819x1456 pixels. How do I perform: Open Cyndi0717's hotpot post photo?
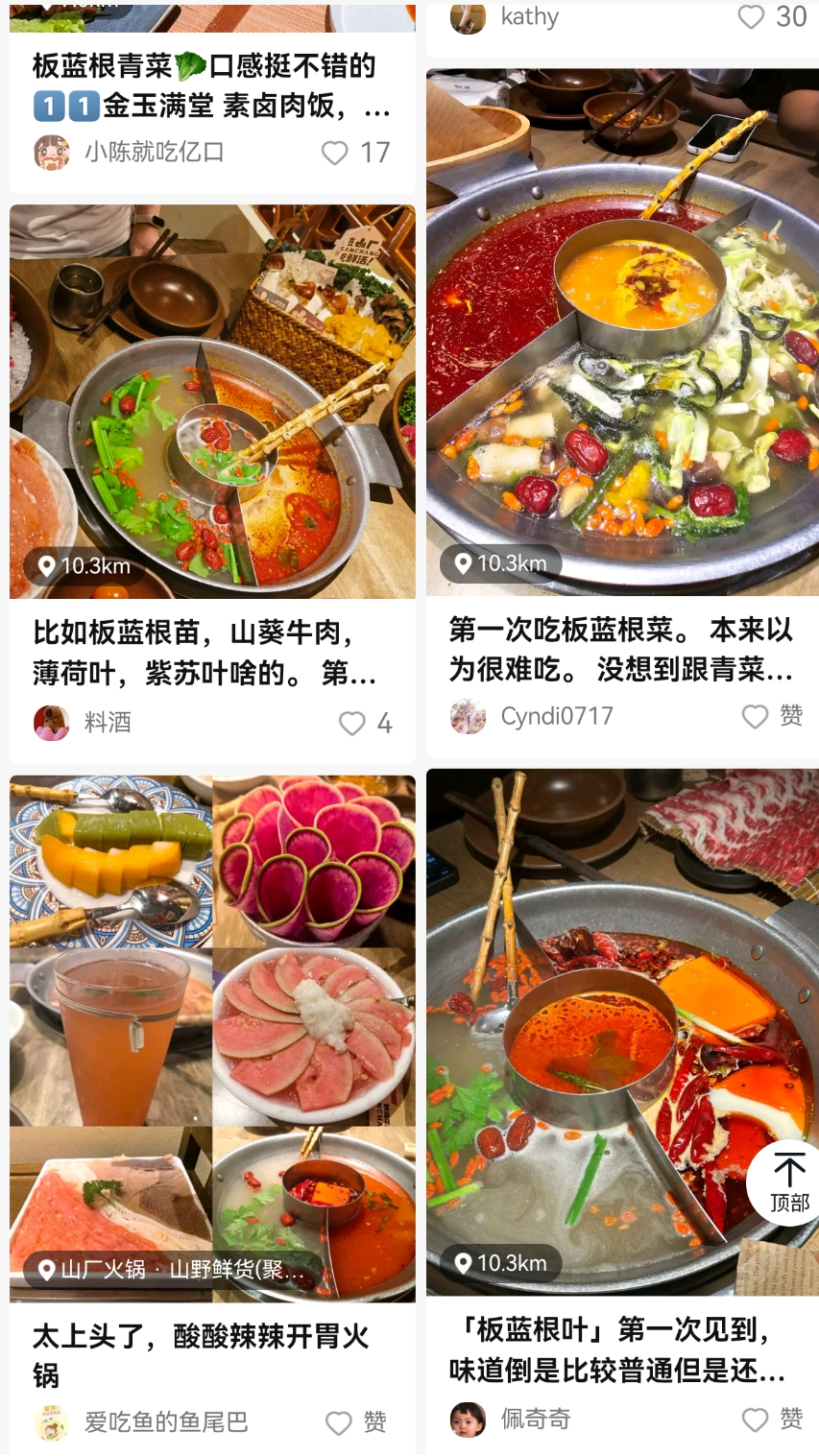(622, 332)
